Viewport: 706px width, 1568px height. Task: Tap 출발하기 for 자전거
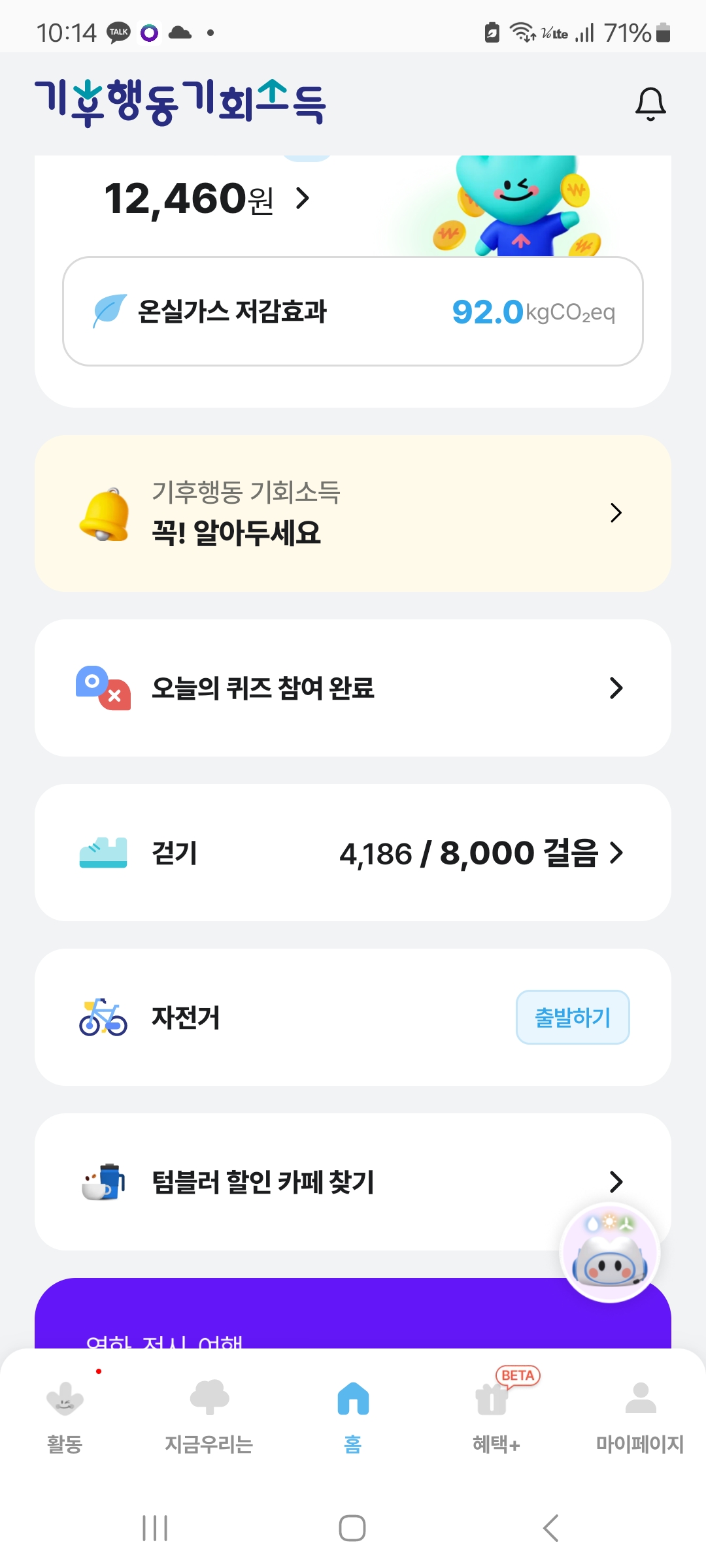tap(573, 1017)
